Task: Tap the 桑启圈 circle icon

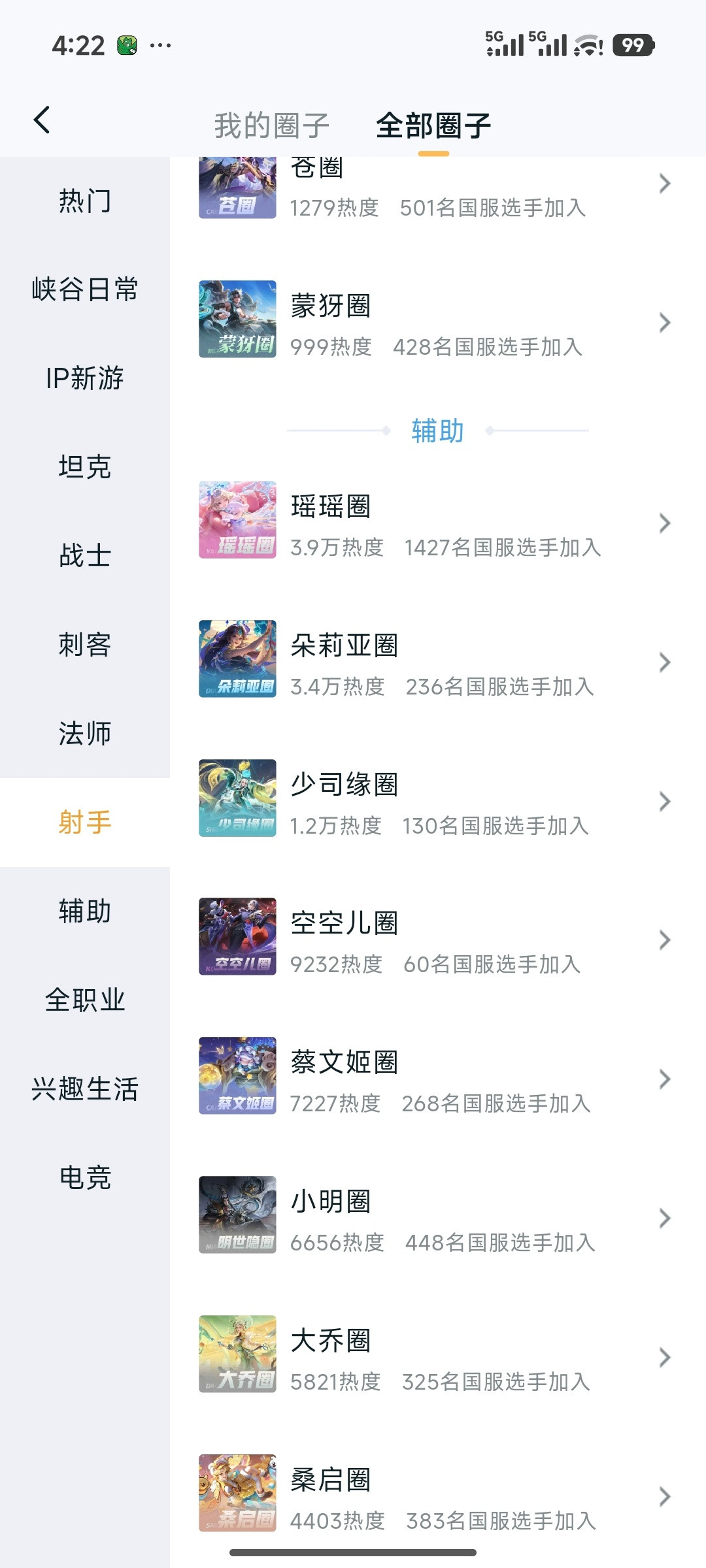Action: click(x=237, y=1493)
